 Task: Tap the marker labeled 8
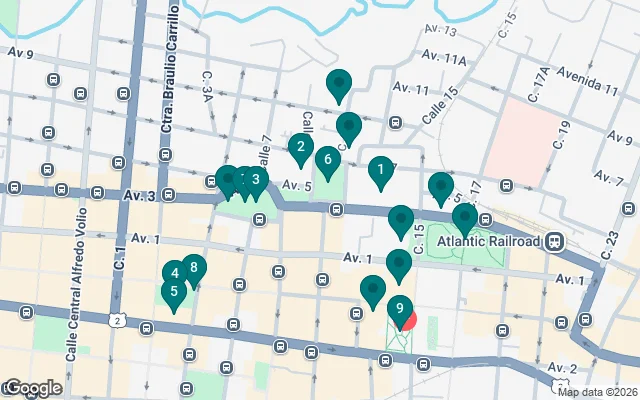[194, 268]
